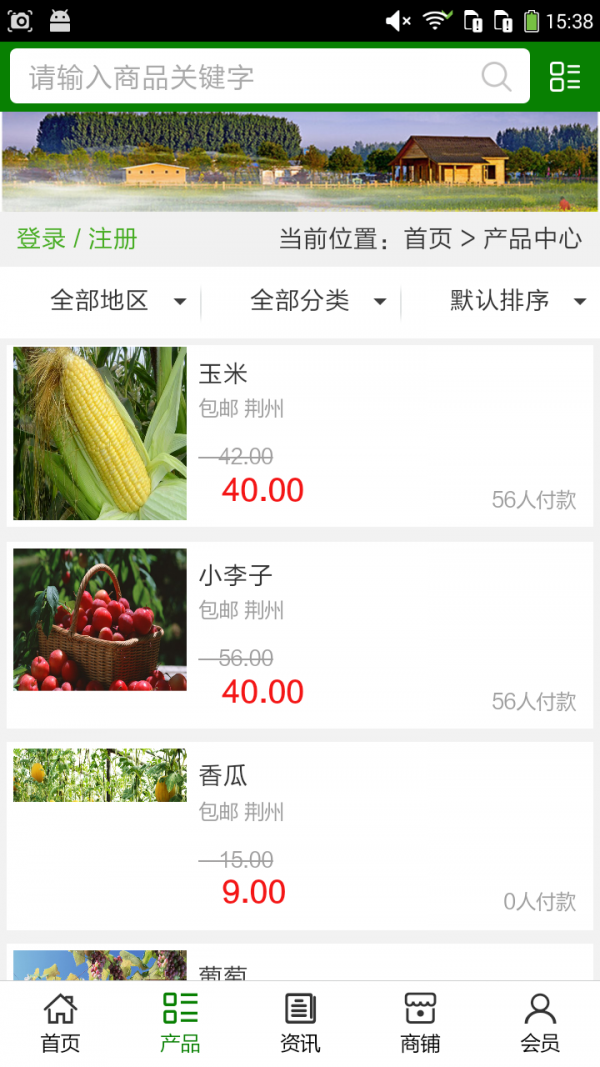The image size is (600, 1067).
Task: Open the 玉米 corn product card
Action: tap(300, 434)
